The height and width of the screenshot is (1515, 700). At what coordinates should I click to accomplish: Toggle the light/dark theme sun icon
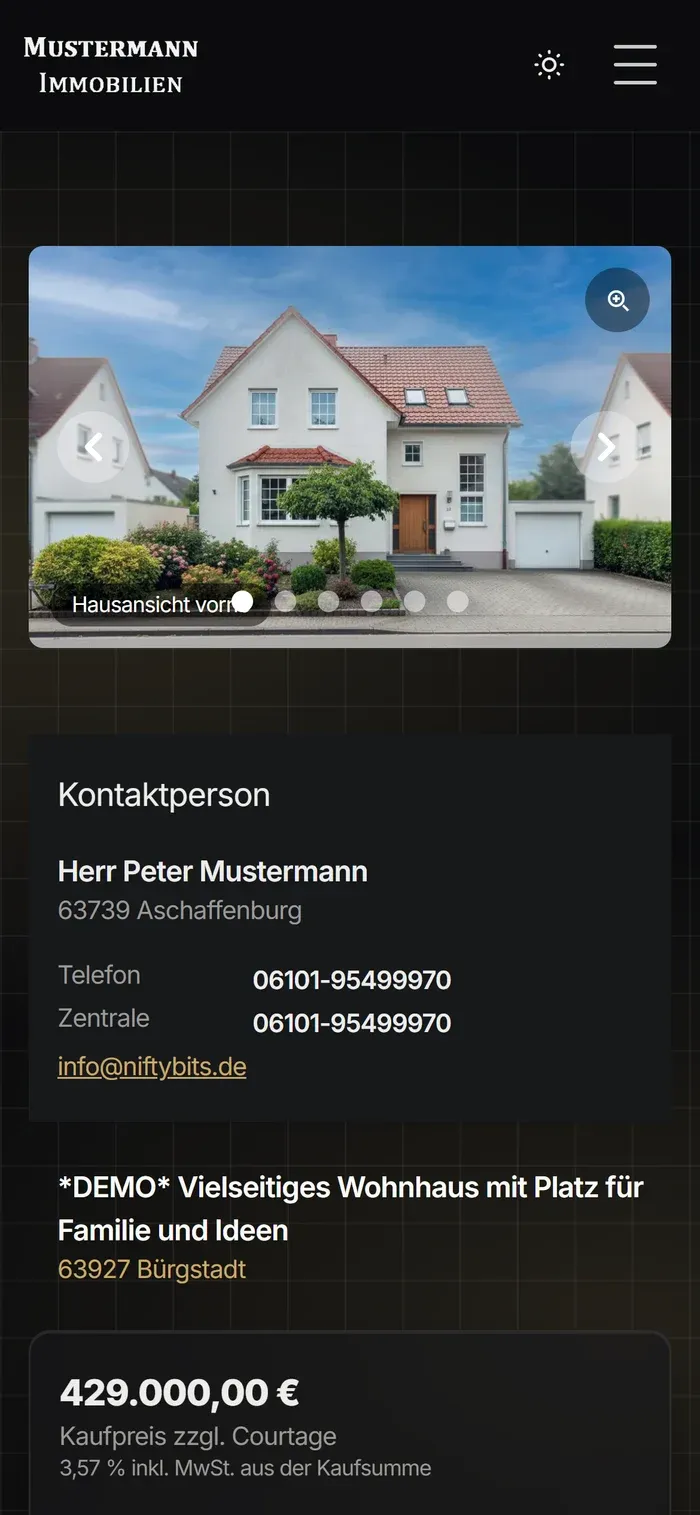(x=549, y=65)
